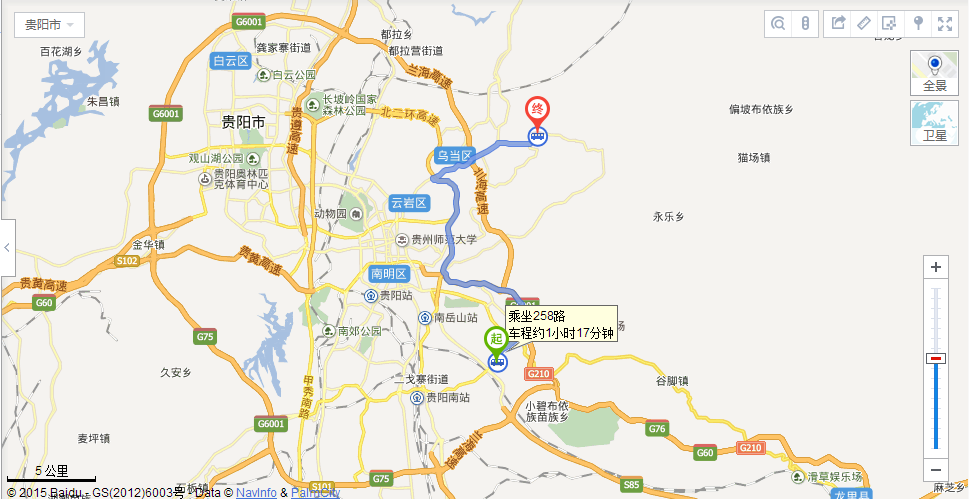This screenshot has height=499, width=969.
Task: Open the nearby search tool
Action: coord(778,23)
